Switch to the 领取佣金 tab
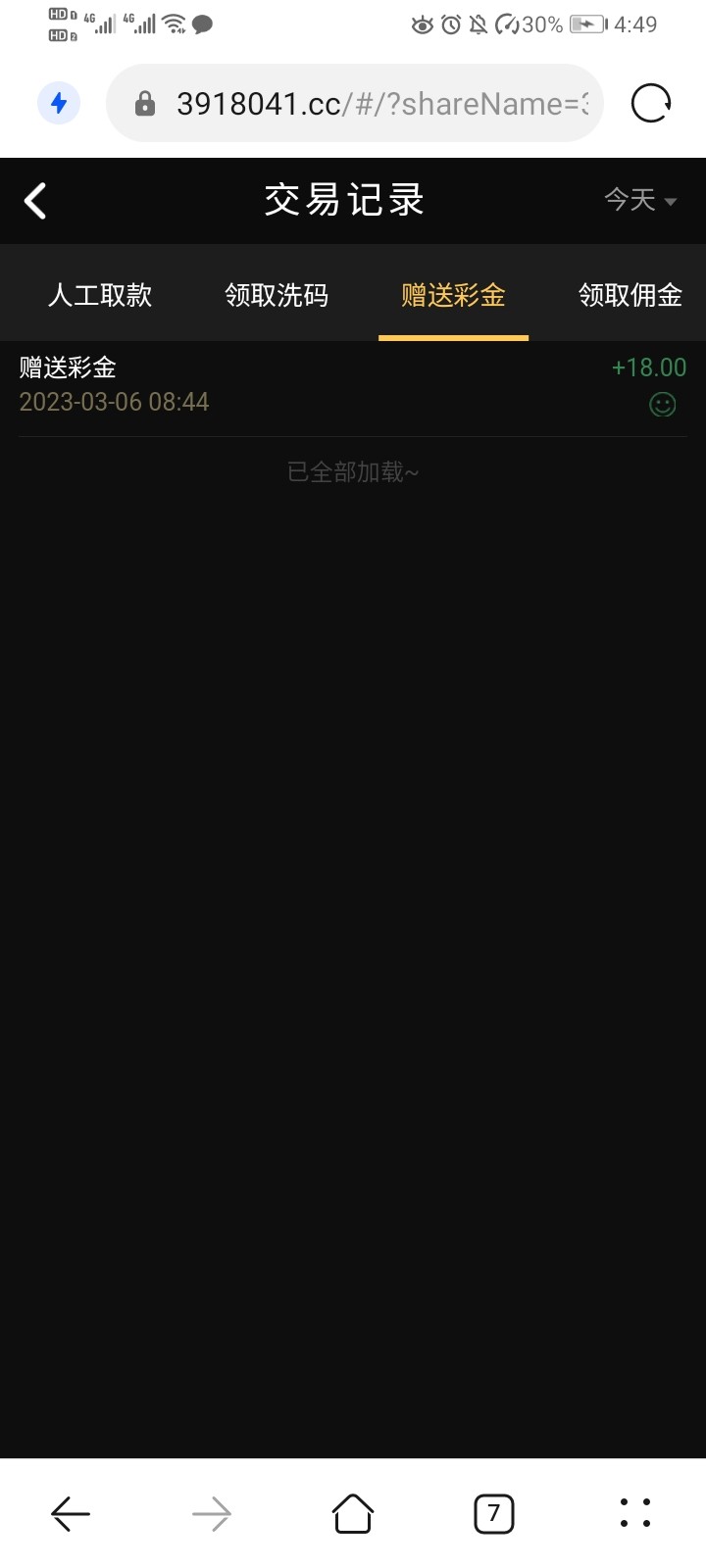 [x=630, y=294]
